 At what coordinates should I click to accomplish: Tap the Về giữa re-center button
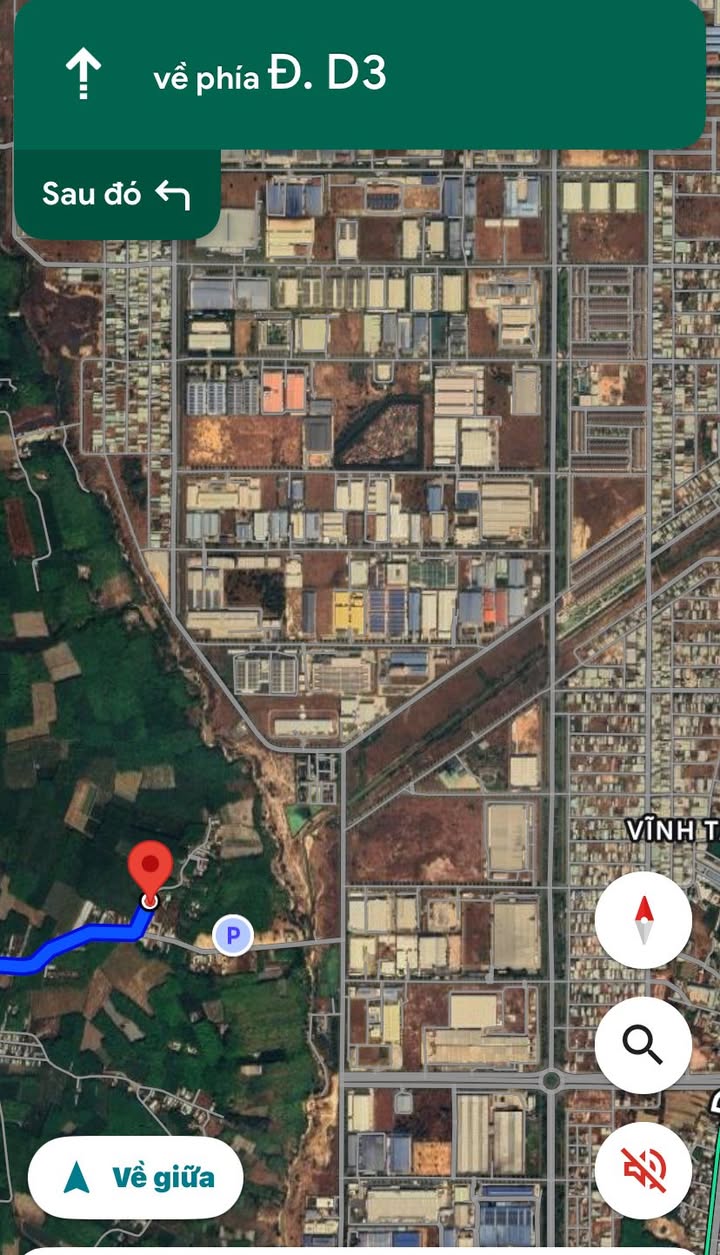coord(136,1177)
